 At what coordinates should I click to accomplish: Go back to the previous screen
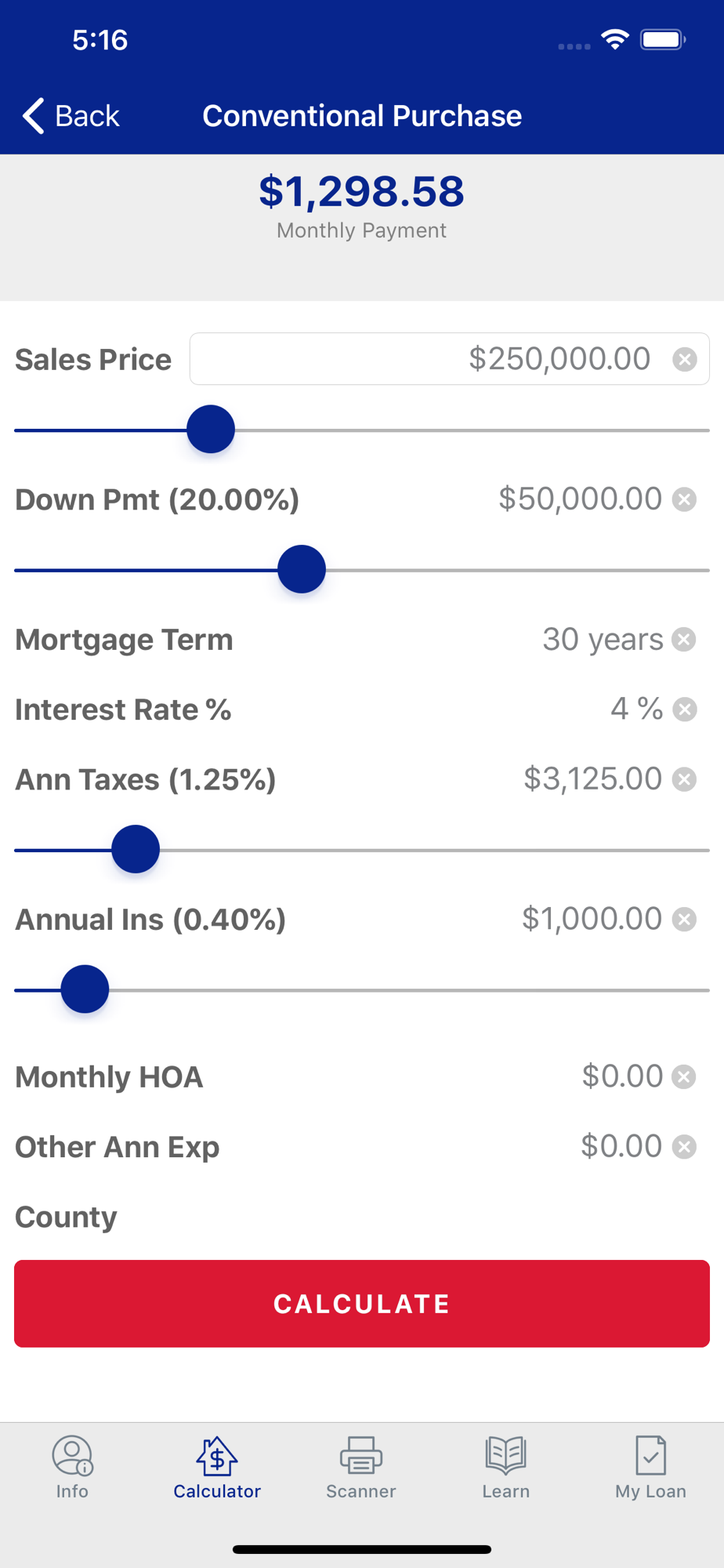[x=71, y=116]
